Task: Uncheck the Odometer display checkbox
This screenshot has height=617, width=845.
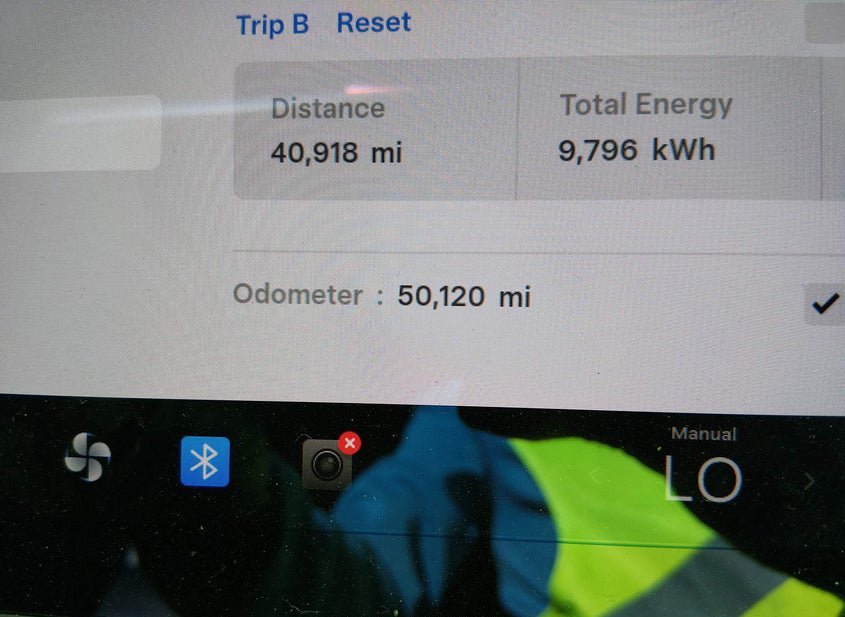Action: [x=824, y=304]
